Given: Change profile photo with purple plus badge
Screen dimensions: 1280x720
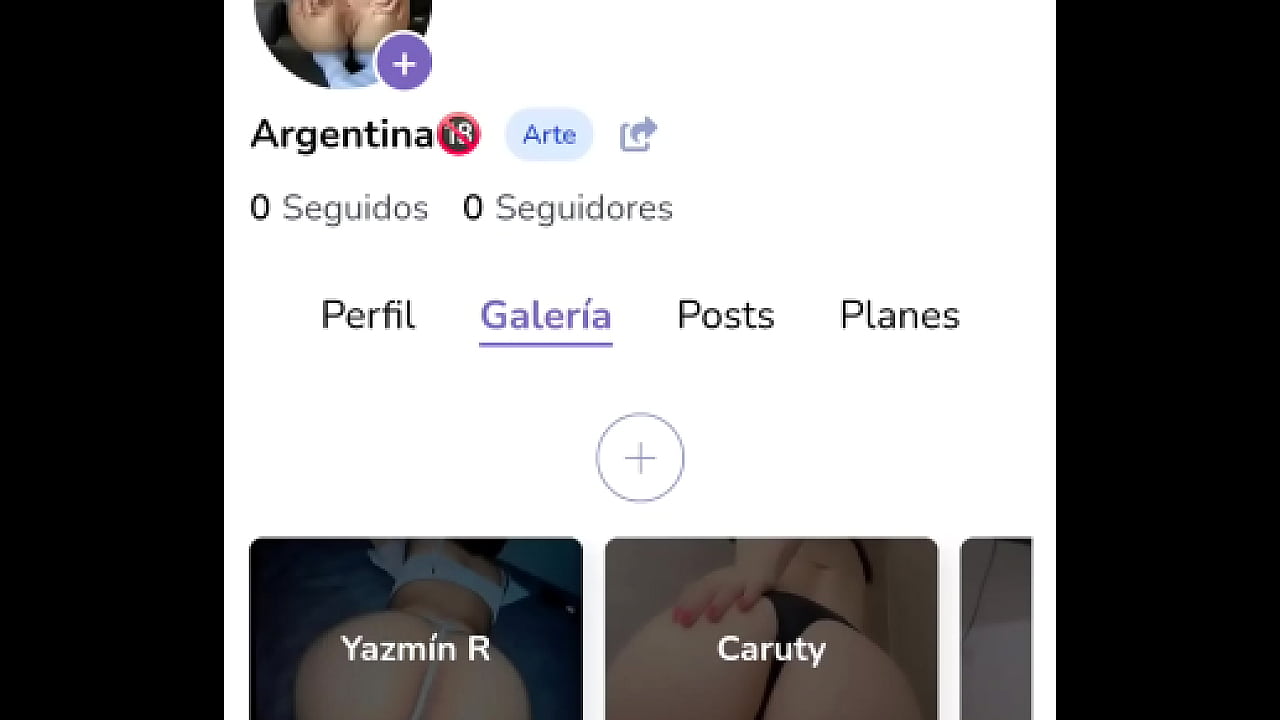Looking at the screenshot, I should coord(403,64).
